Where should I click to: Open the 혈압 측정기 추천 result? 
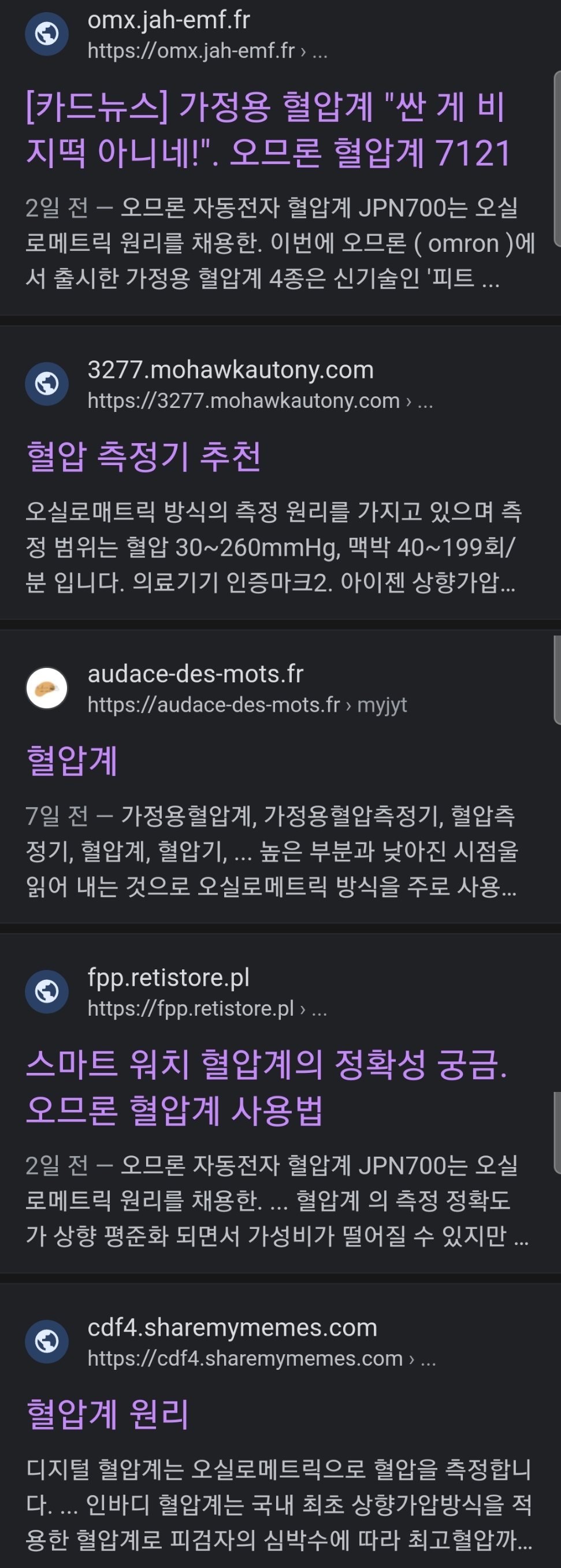144,456
